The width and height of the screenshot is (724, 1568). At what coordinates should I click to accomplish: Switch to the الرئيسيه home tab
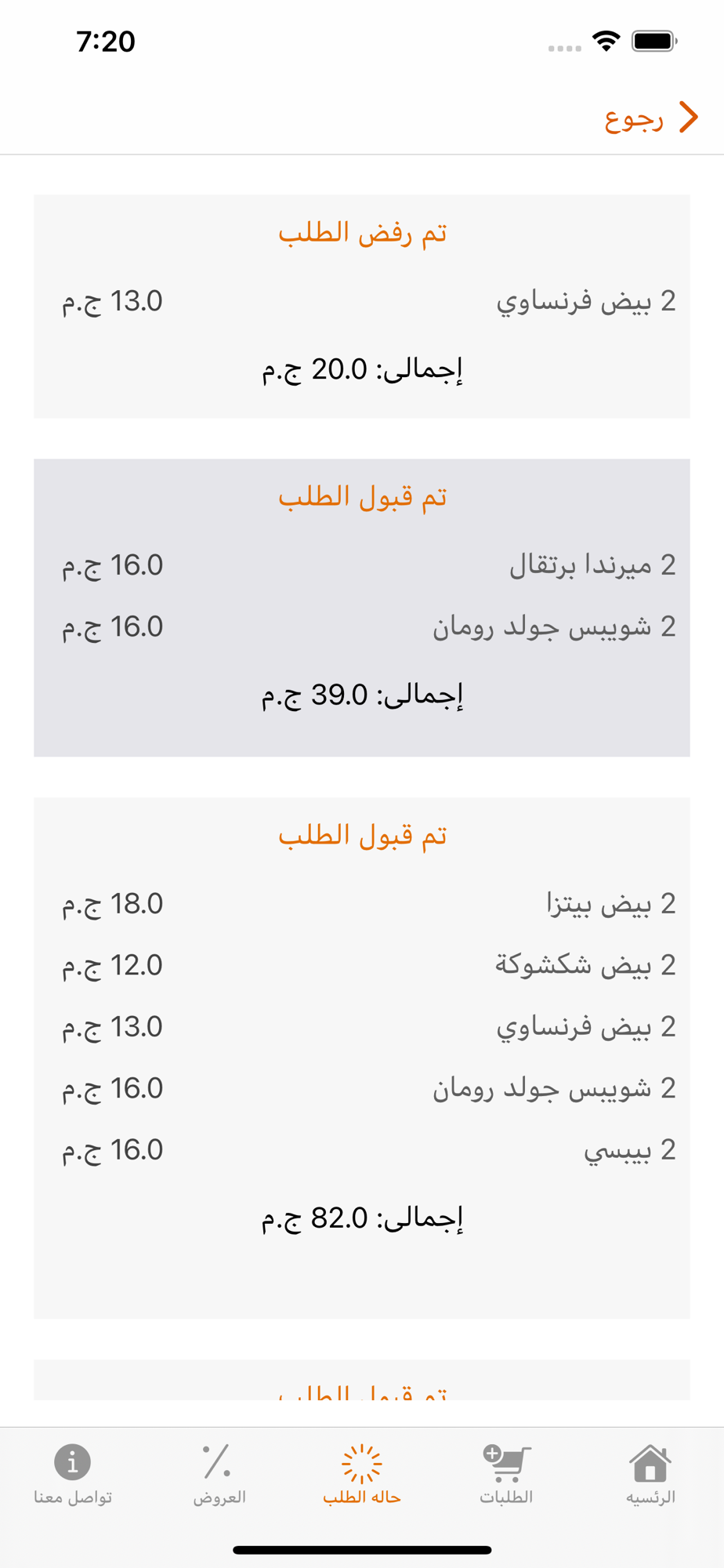coord(650,1474)
